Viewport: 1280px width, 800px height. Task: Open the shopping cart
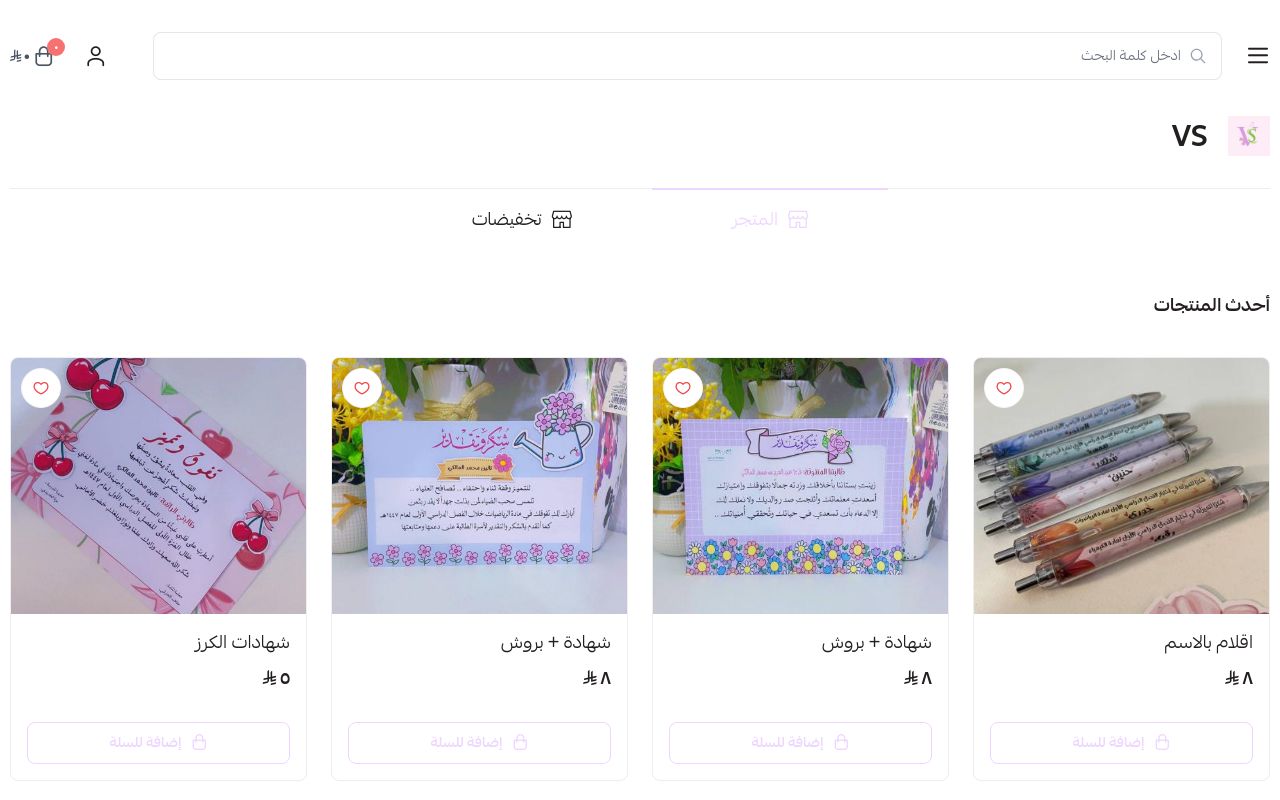click(43, 56)
